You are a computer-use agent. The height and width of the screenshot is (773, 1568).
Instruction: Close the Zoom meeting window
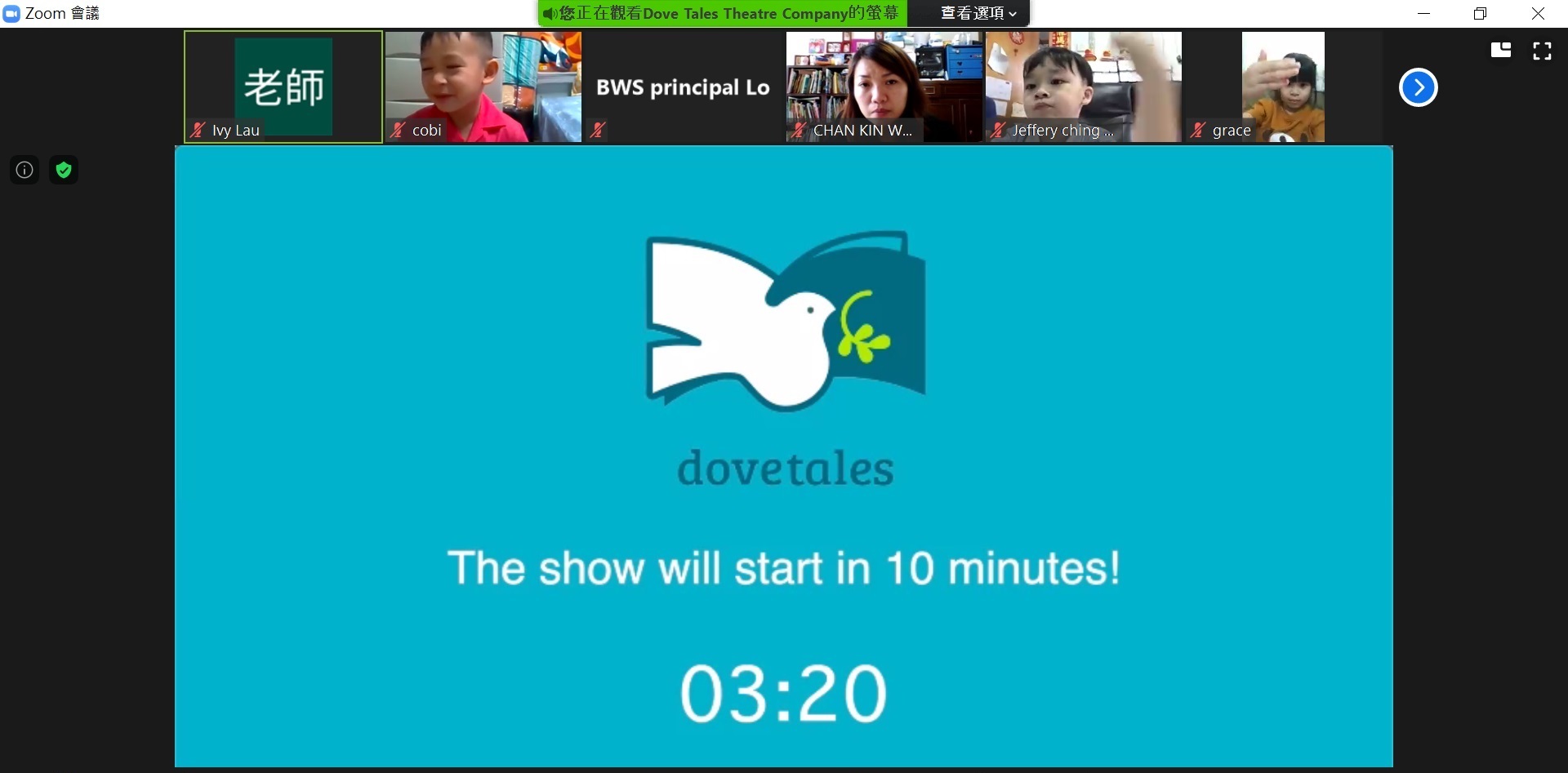point(1538,13)
